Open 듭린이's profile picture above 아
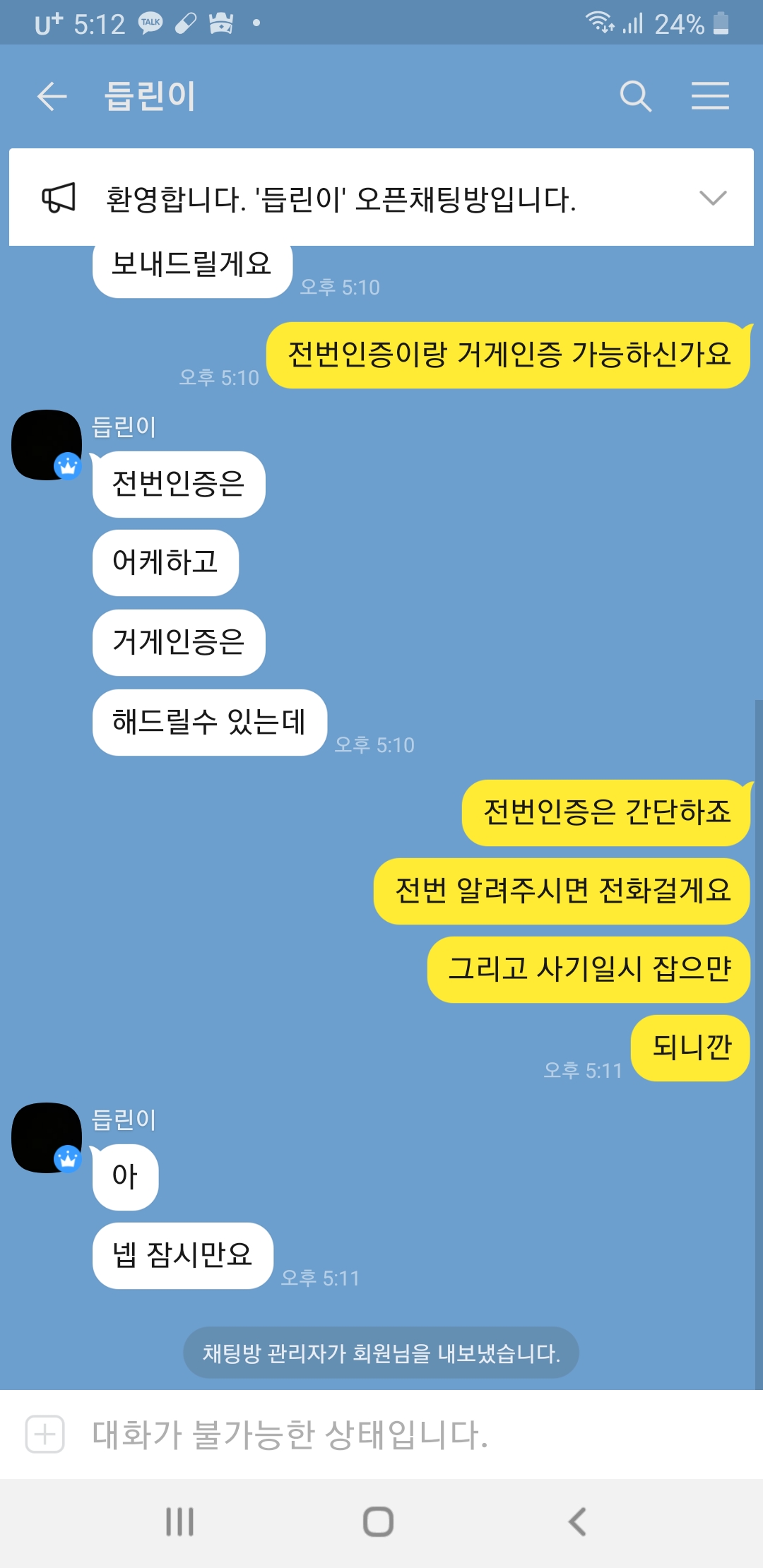 47,1138
